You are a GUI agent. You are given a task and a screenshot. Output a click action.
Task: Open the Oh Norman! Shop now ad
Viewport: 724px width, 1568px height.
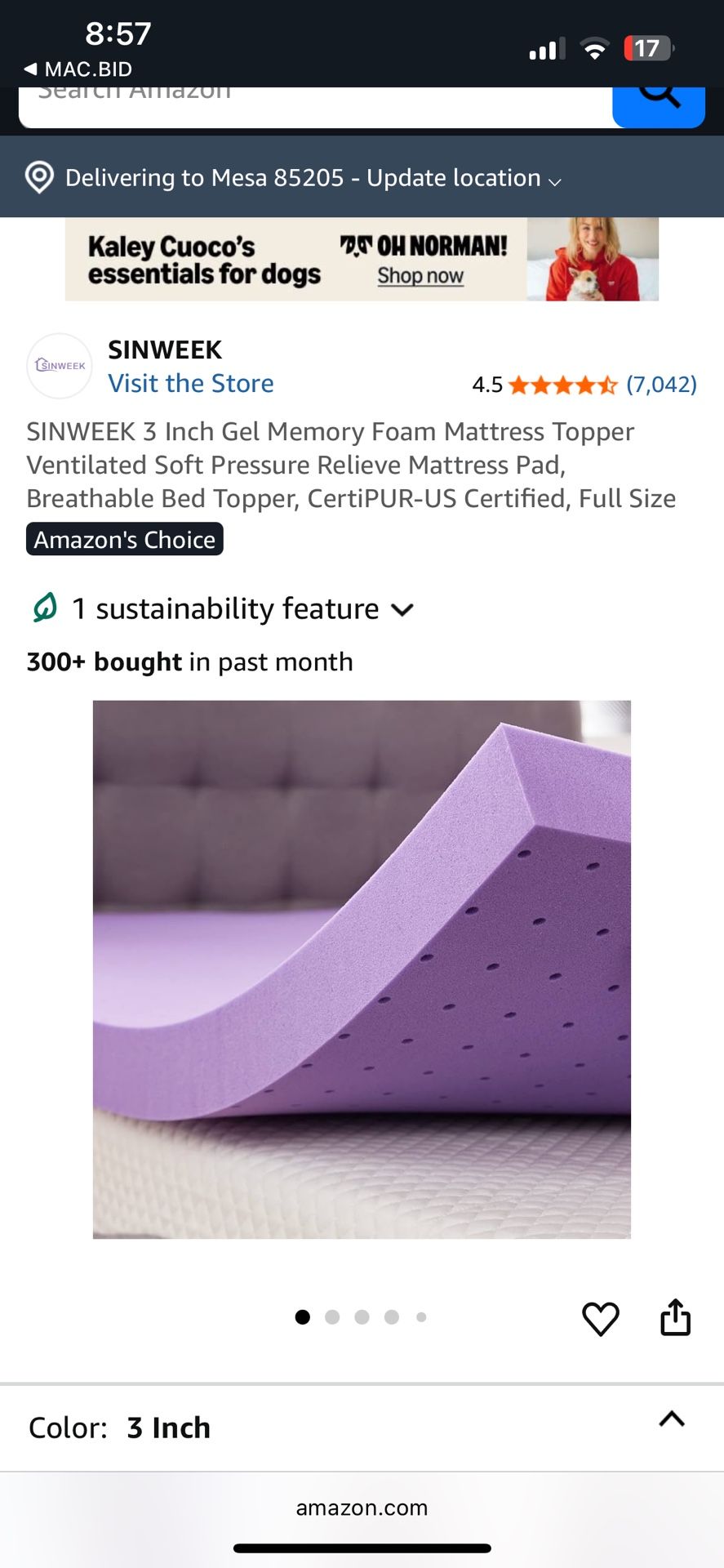click(x=420, y=276)
